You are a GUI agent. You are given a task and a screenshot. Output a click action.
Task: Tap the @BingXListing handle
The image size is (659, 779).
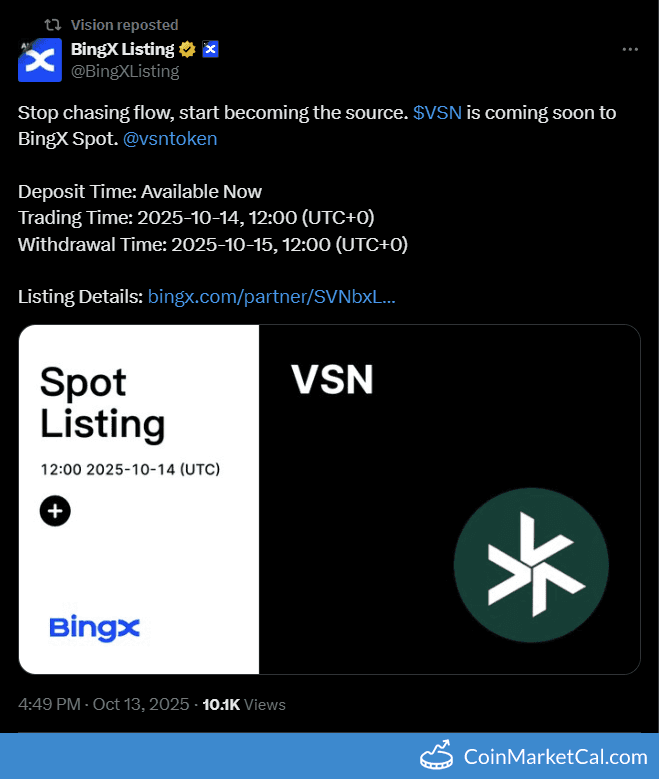click(x=124, y=71)
